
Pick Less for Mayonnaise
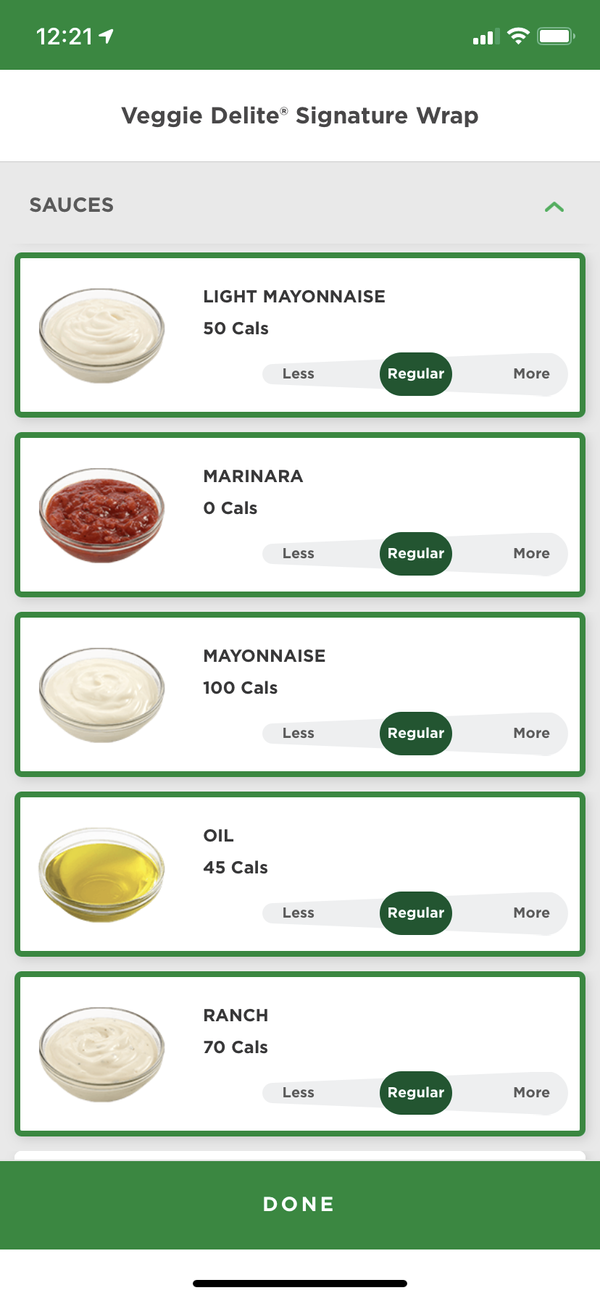coord(298,733)
